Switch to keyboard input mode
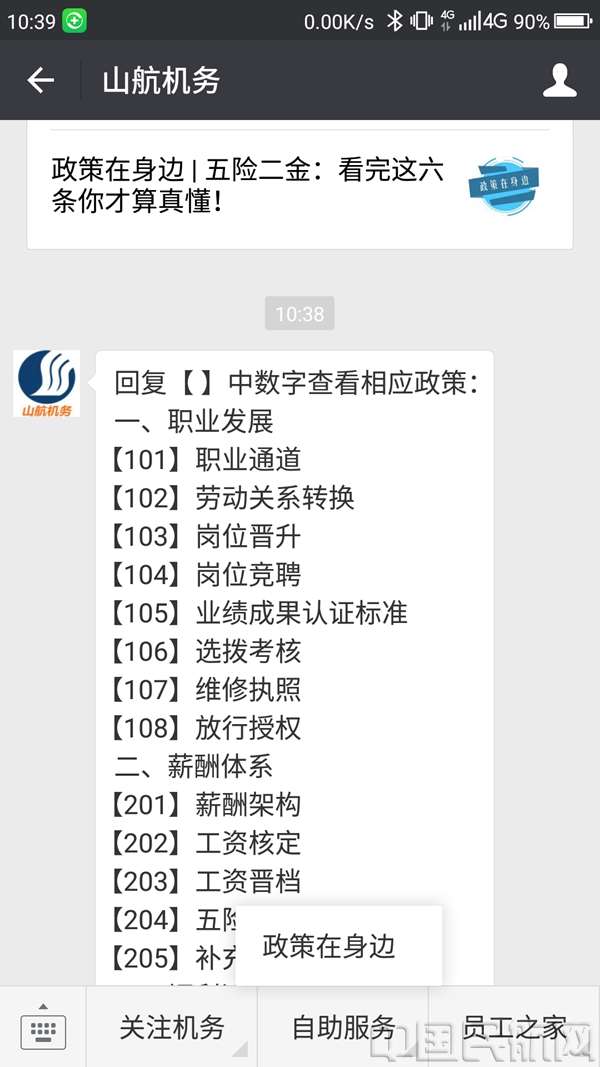Image resolution: width=600 pixels, height=1067 pixels. coord(43,1027)
